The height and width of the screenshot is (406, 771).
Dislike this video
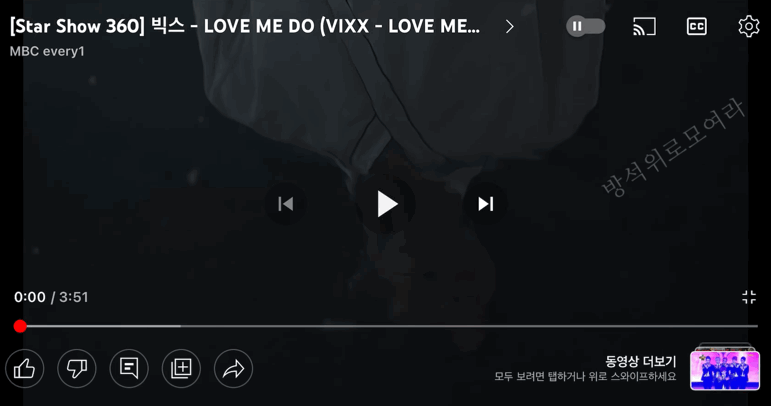[77, 368]
